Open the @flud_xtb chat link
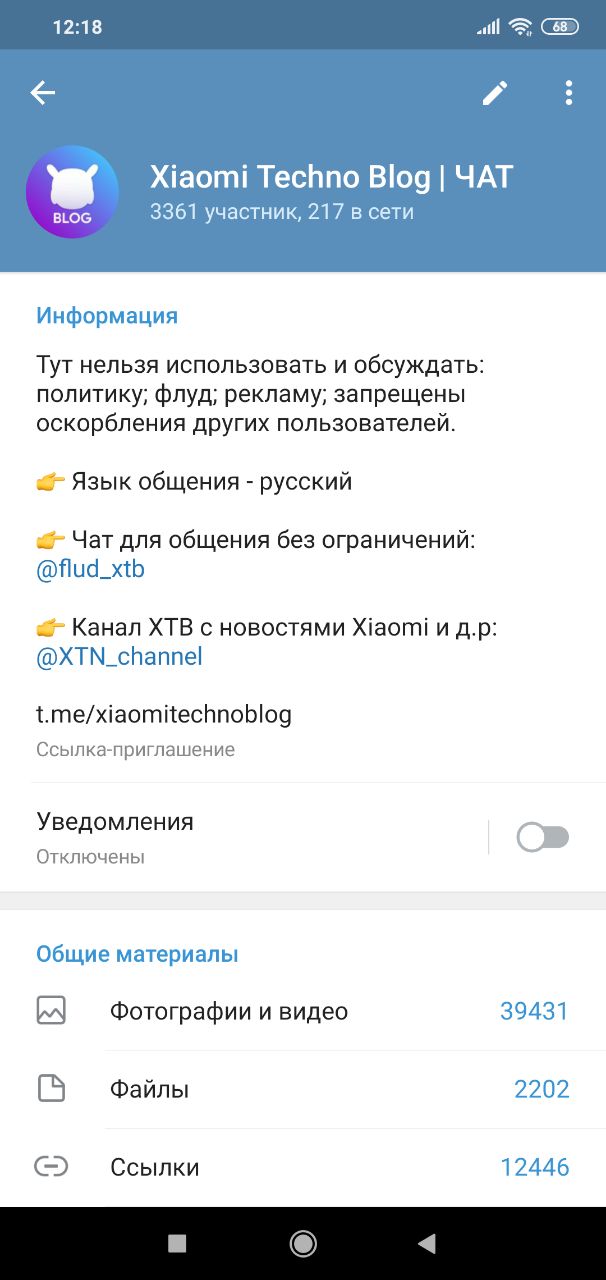Viewport: 606px width, 1280px height. tap(90, 570)
